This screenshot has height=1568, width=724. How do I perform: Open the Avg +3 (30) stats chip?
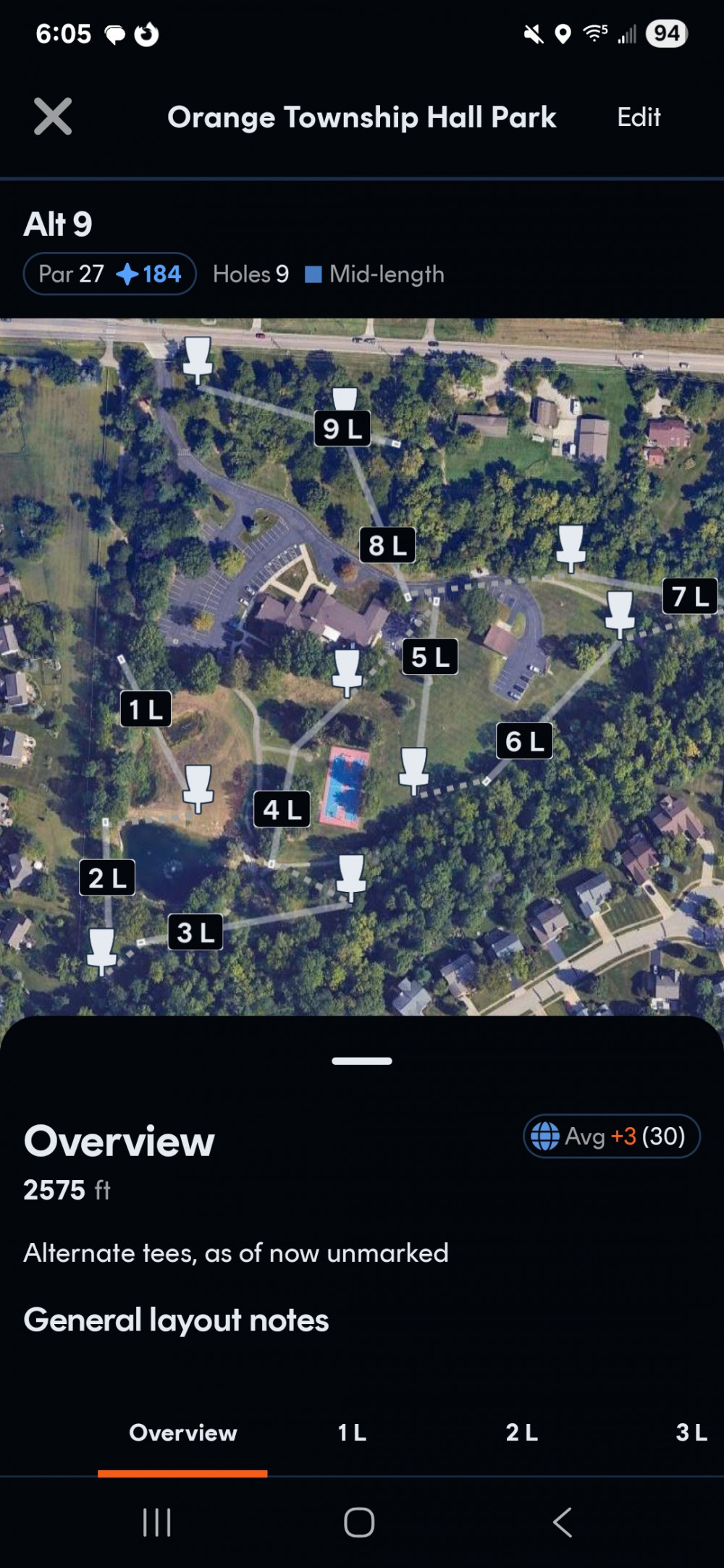(611, 1136)
